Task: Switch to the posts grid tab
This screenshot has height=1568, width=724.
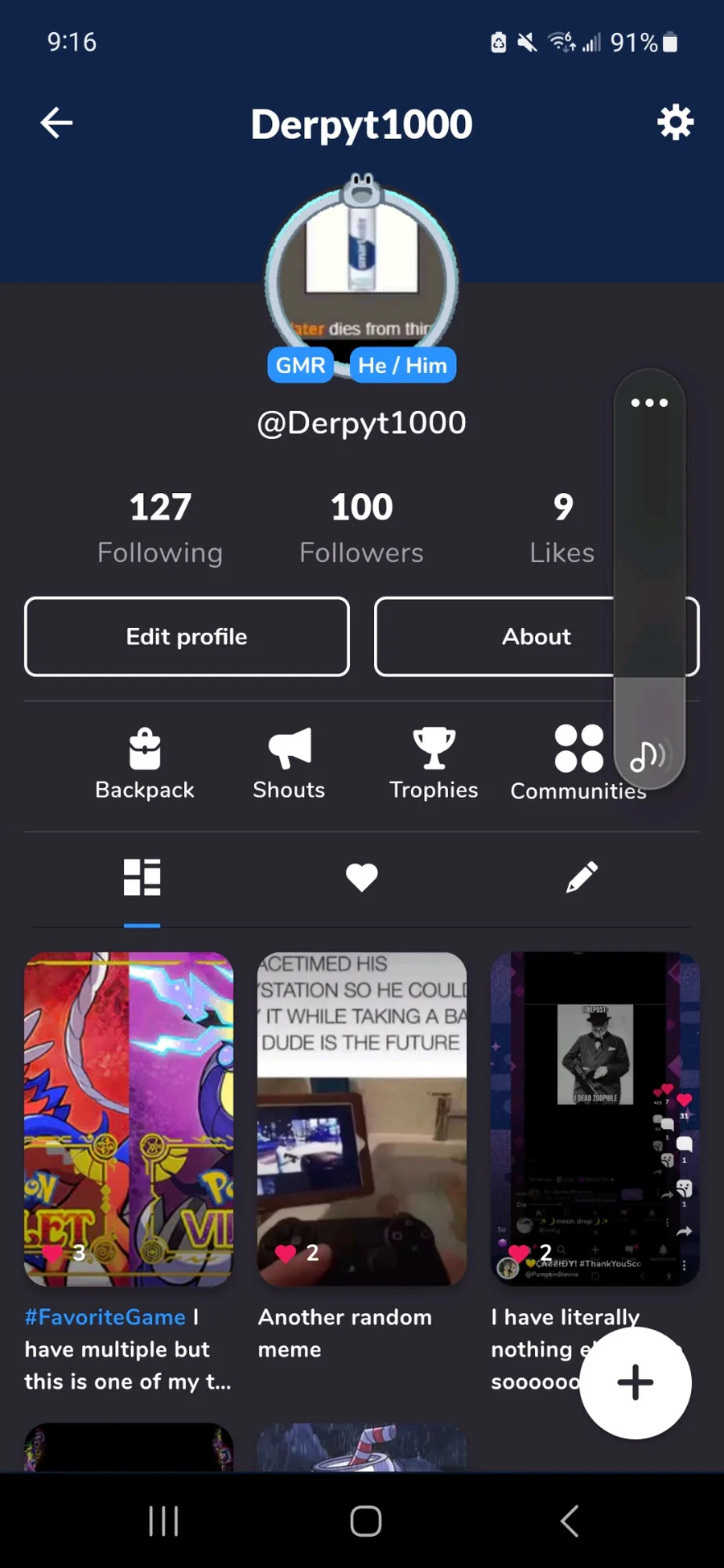Action: tap(142, 877)
